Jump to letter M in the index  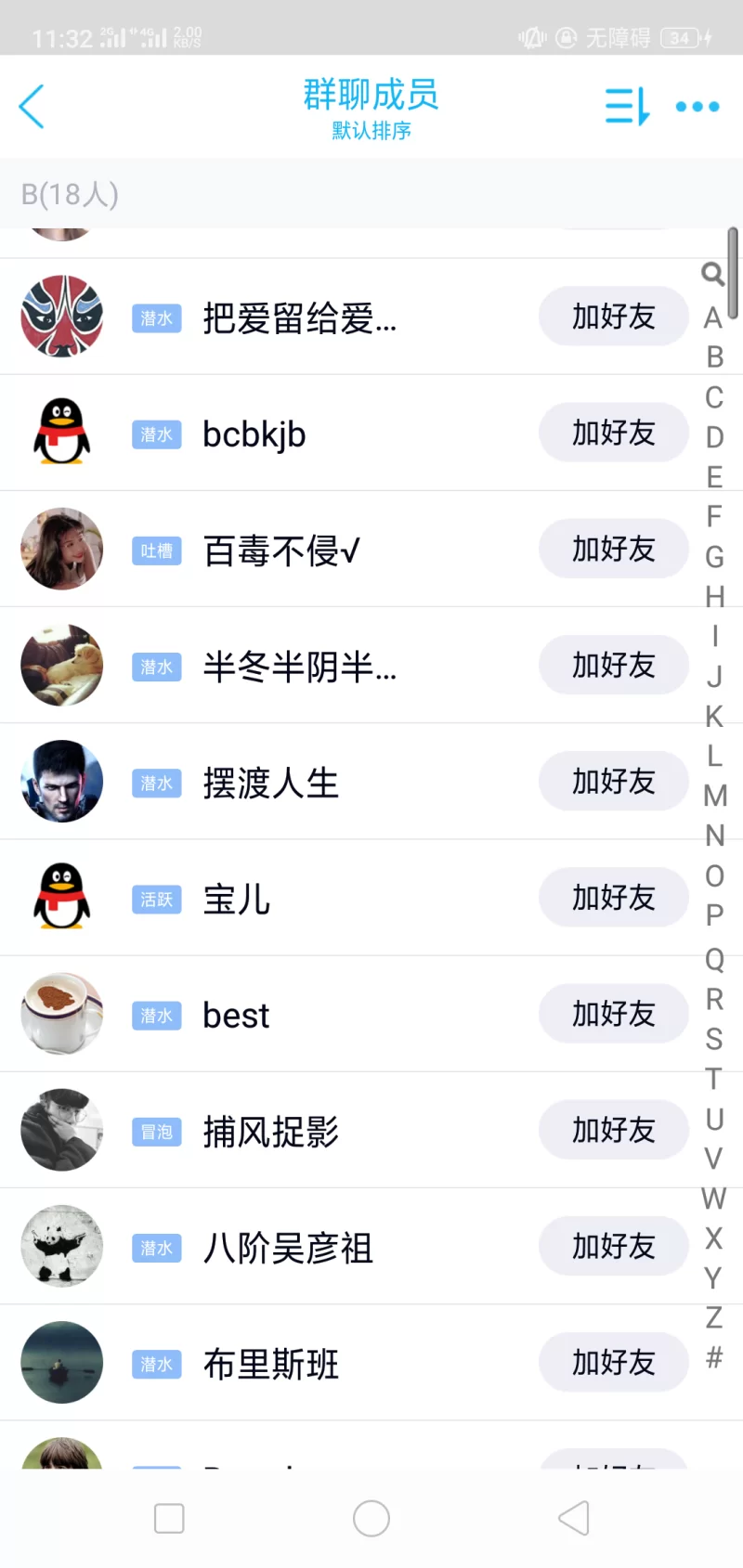tap(714, 796)
